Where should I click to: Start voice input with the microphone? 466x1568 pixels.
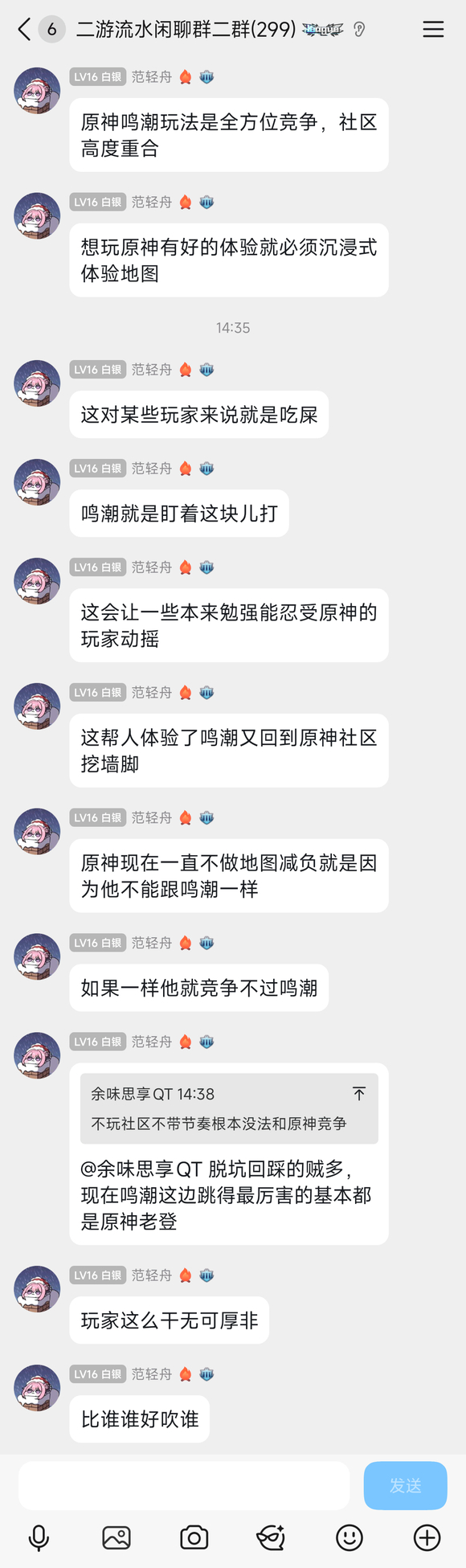click(x=39, y=1538)
